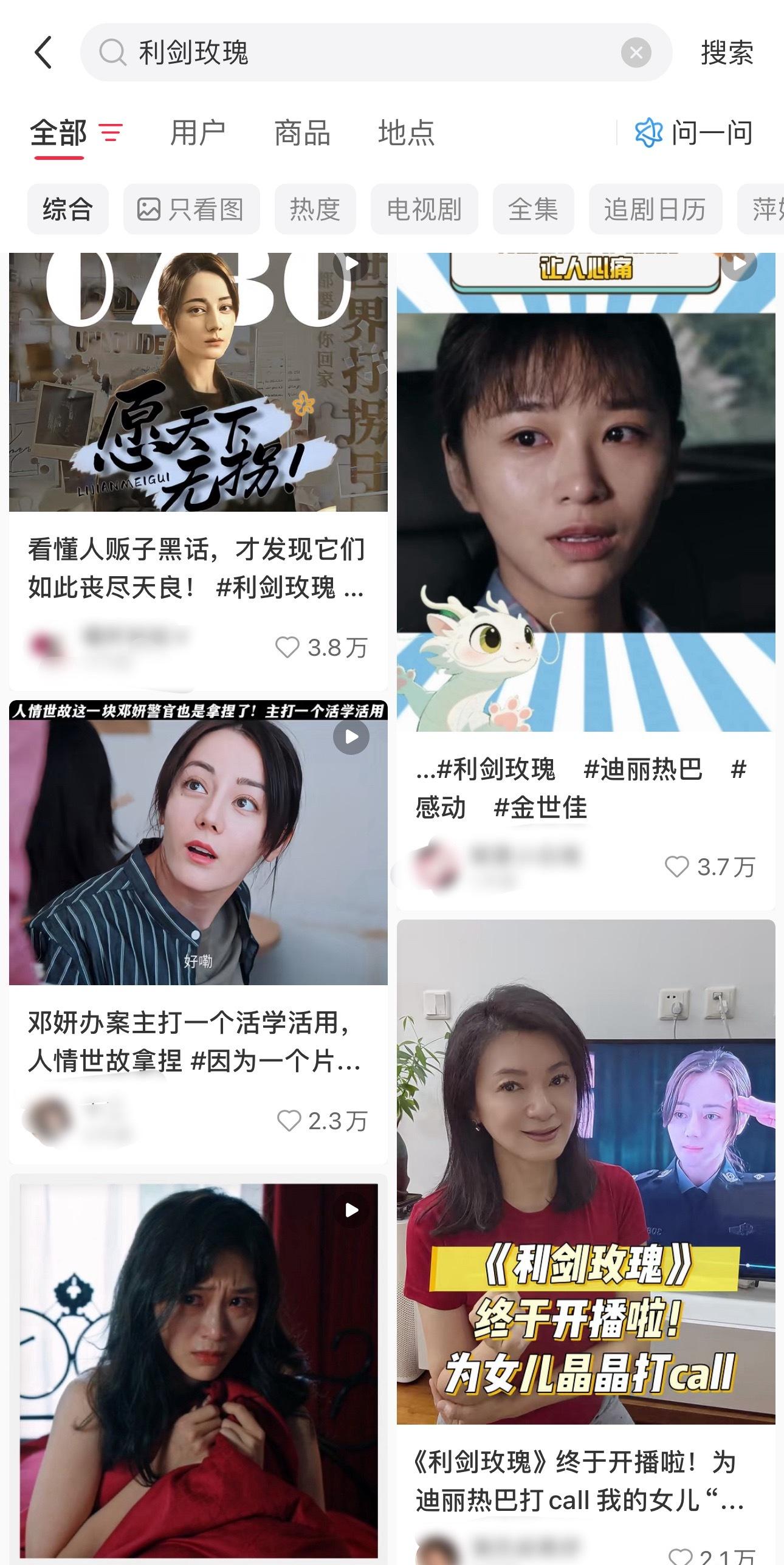Select the 只看图 filter chip

click(x=191, y=210)
